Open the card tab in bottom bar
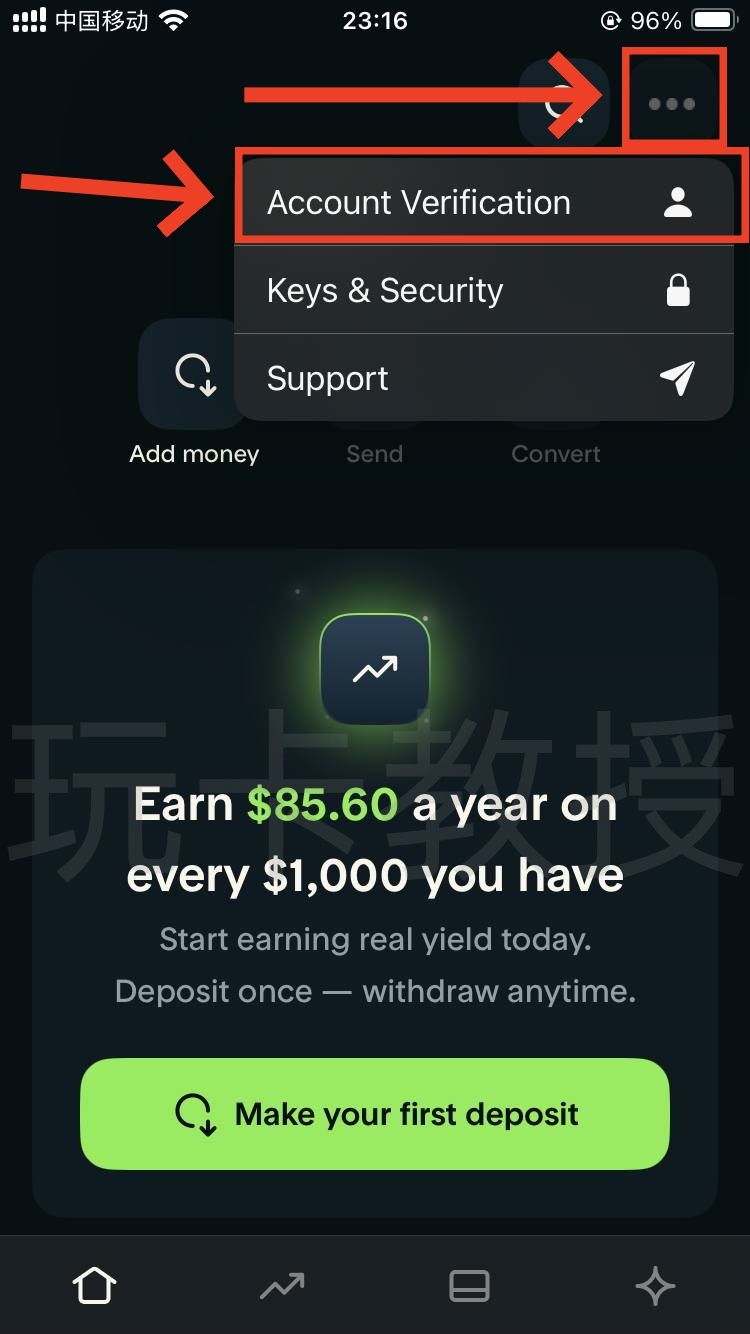 469,1286
